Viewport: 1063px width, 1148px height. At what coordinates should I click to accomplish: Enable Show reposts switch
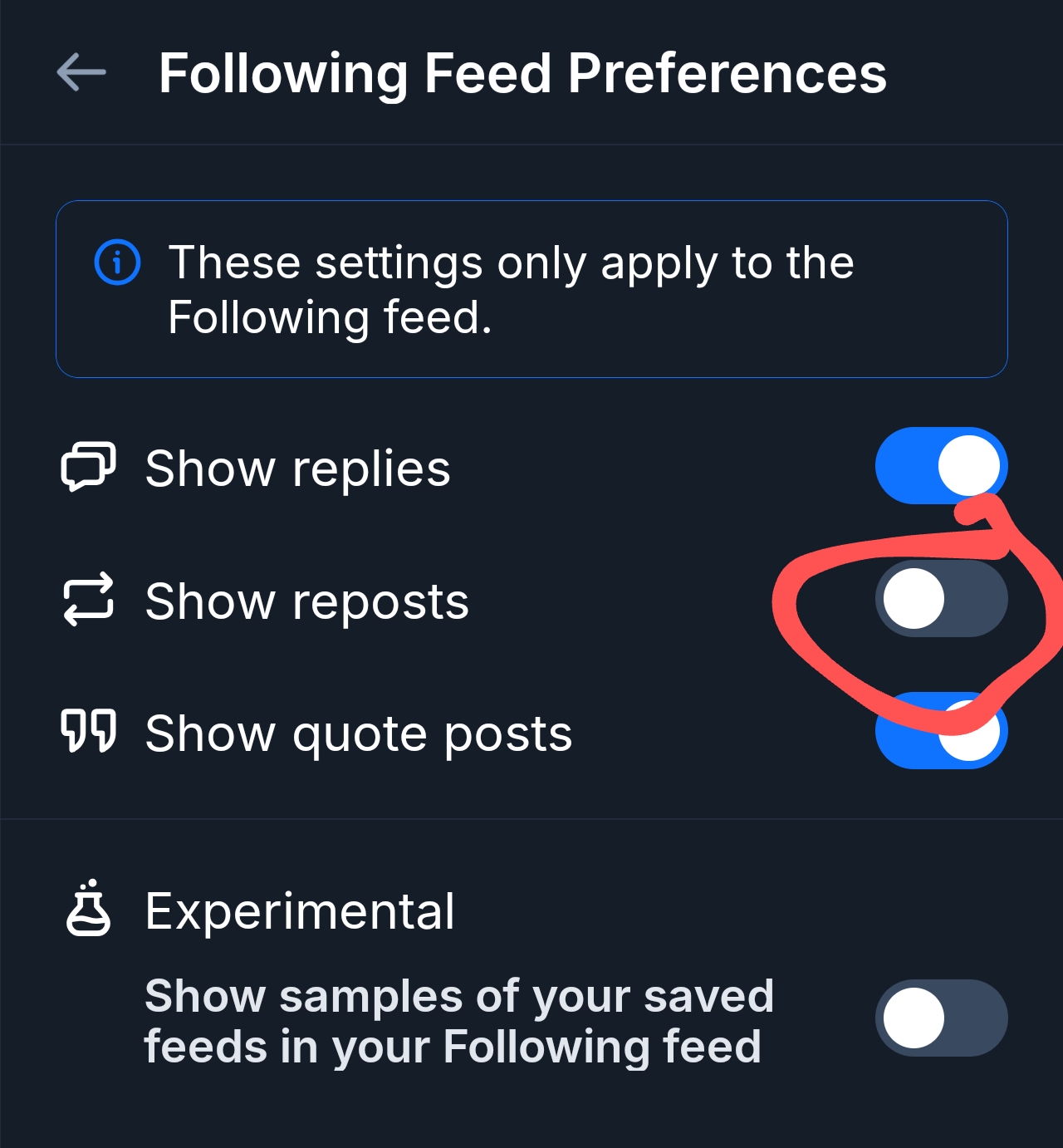(x=941, y=599)
